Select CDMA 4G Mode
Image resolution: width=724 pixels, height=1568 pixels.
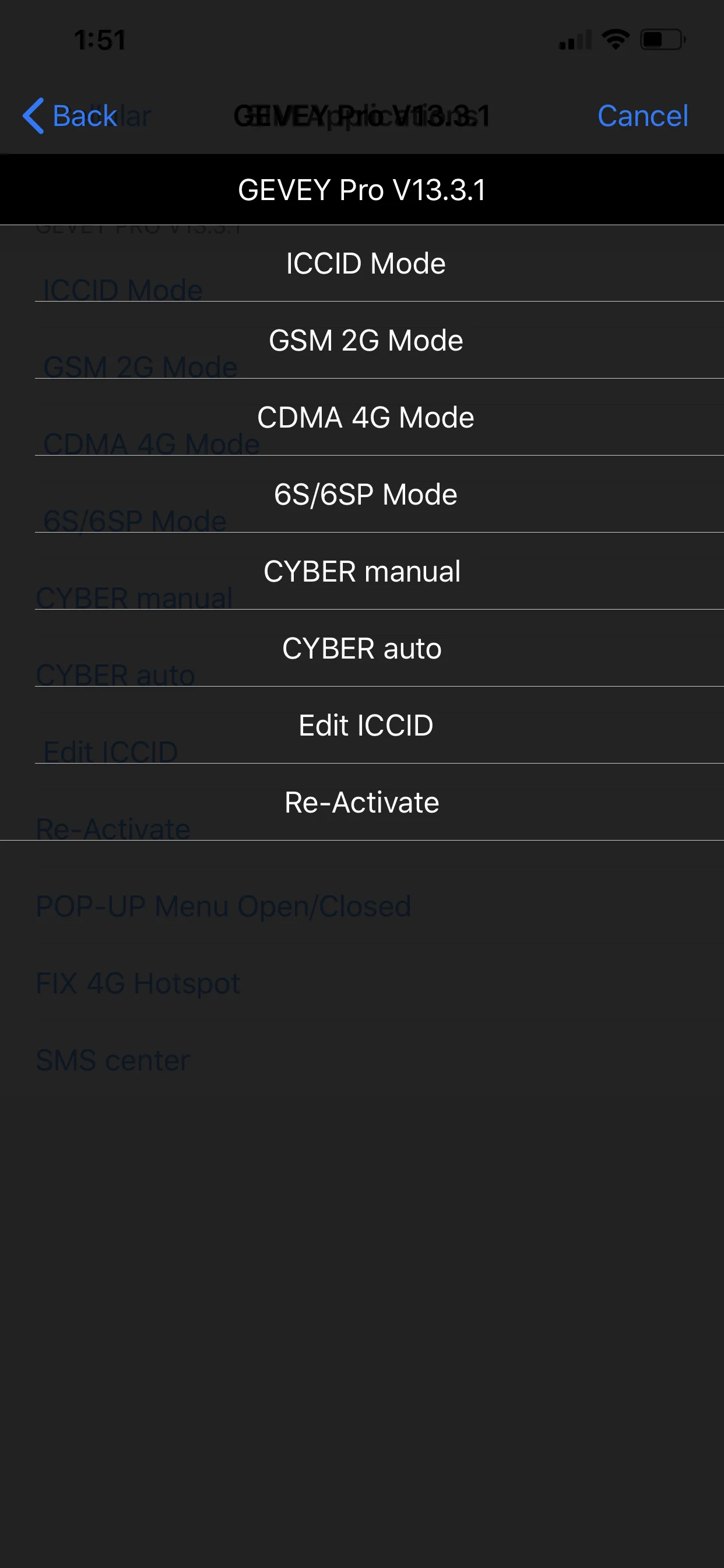365,418
